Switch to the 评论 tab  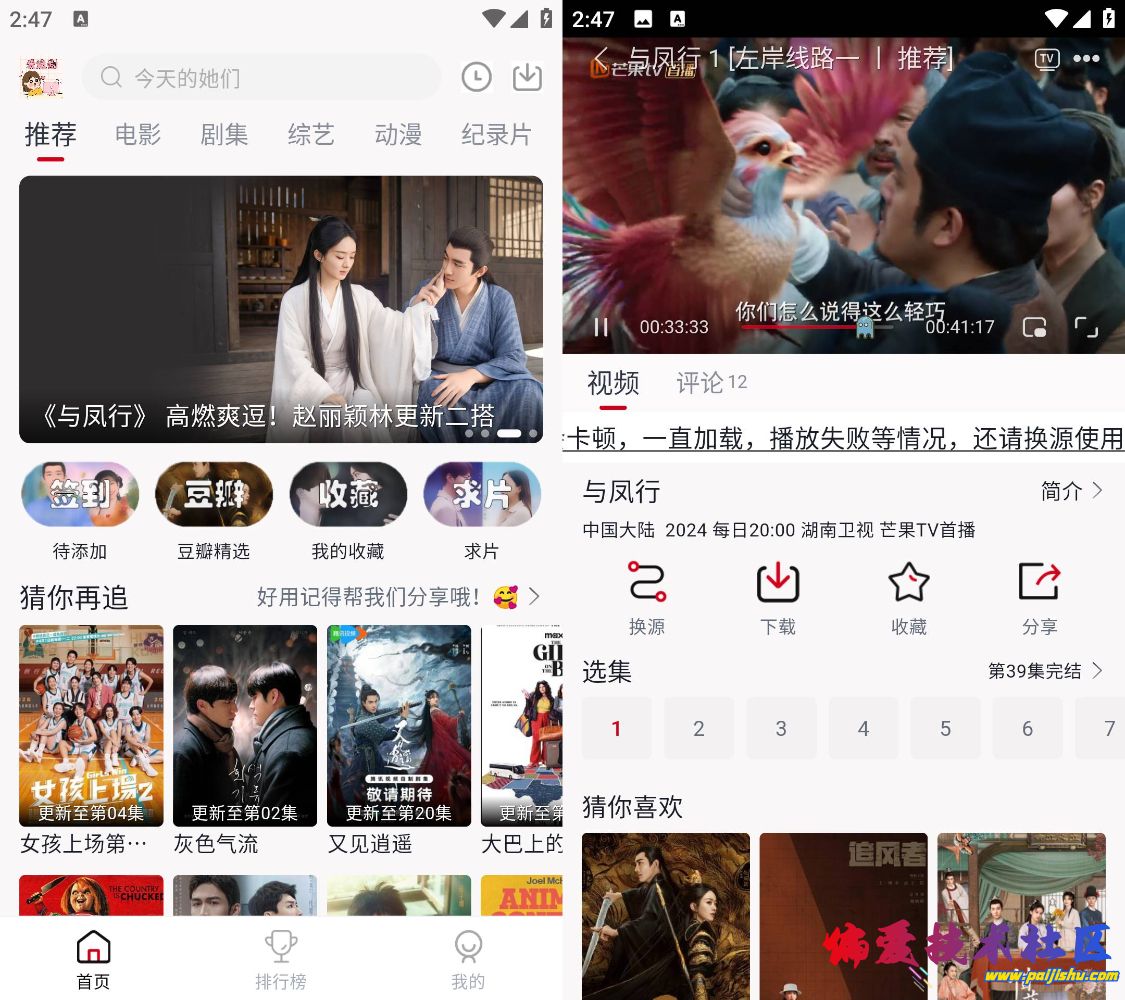(x=710, y=382)
